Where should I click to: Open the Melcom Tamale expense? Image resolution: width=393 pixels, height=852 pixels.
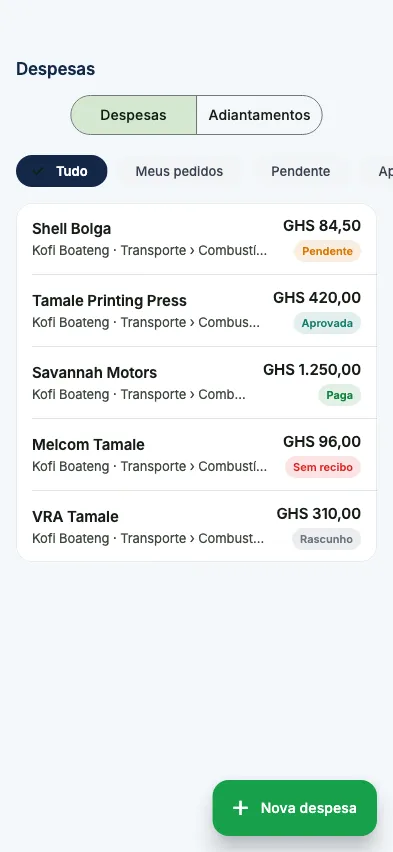click(196, 455)
